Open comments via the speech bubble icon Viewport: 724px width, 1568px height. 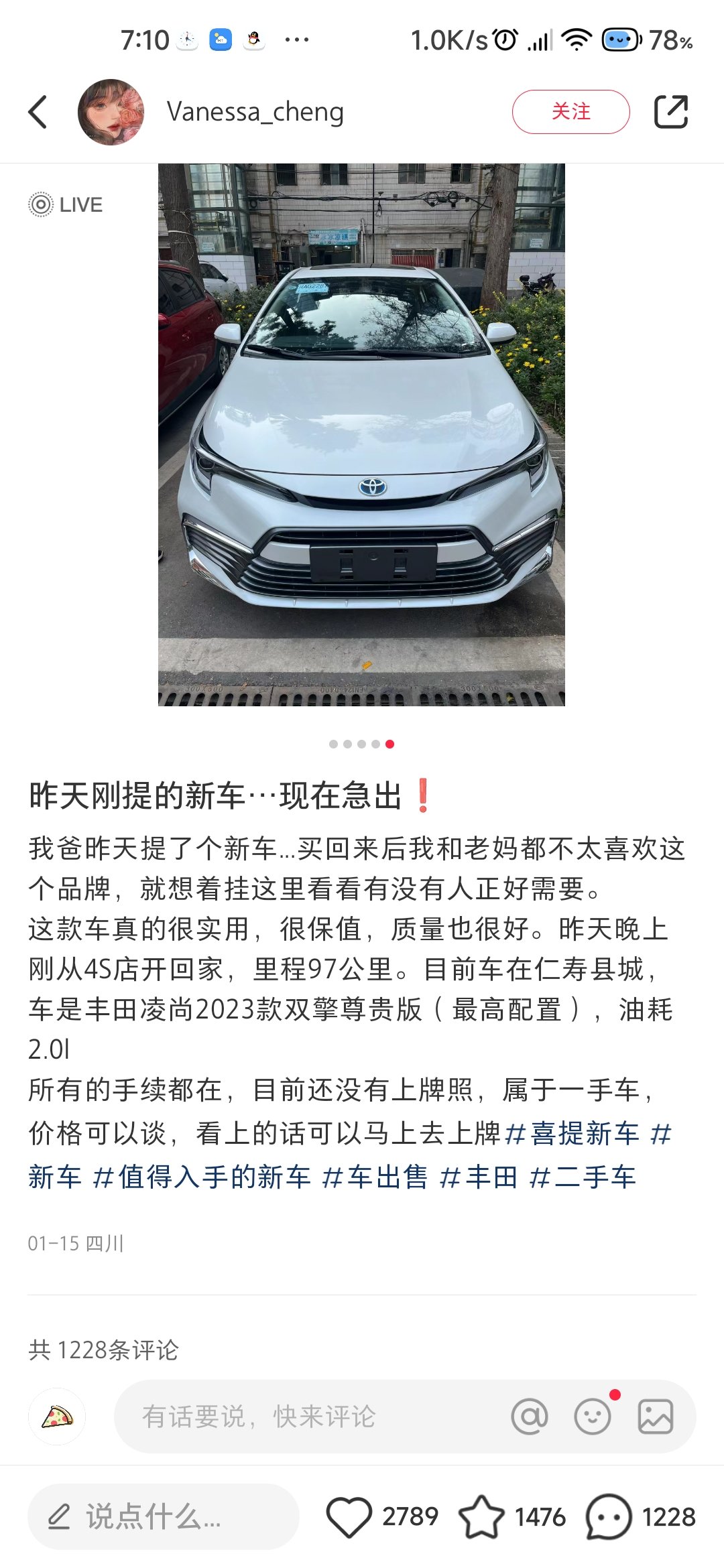[608, 1516]
